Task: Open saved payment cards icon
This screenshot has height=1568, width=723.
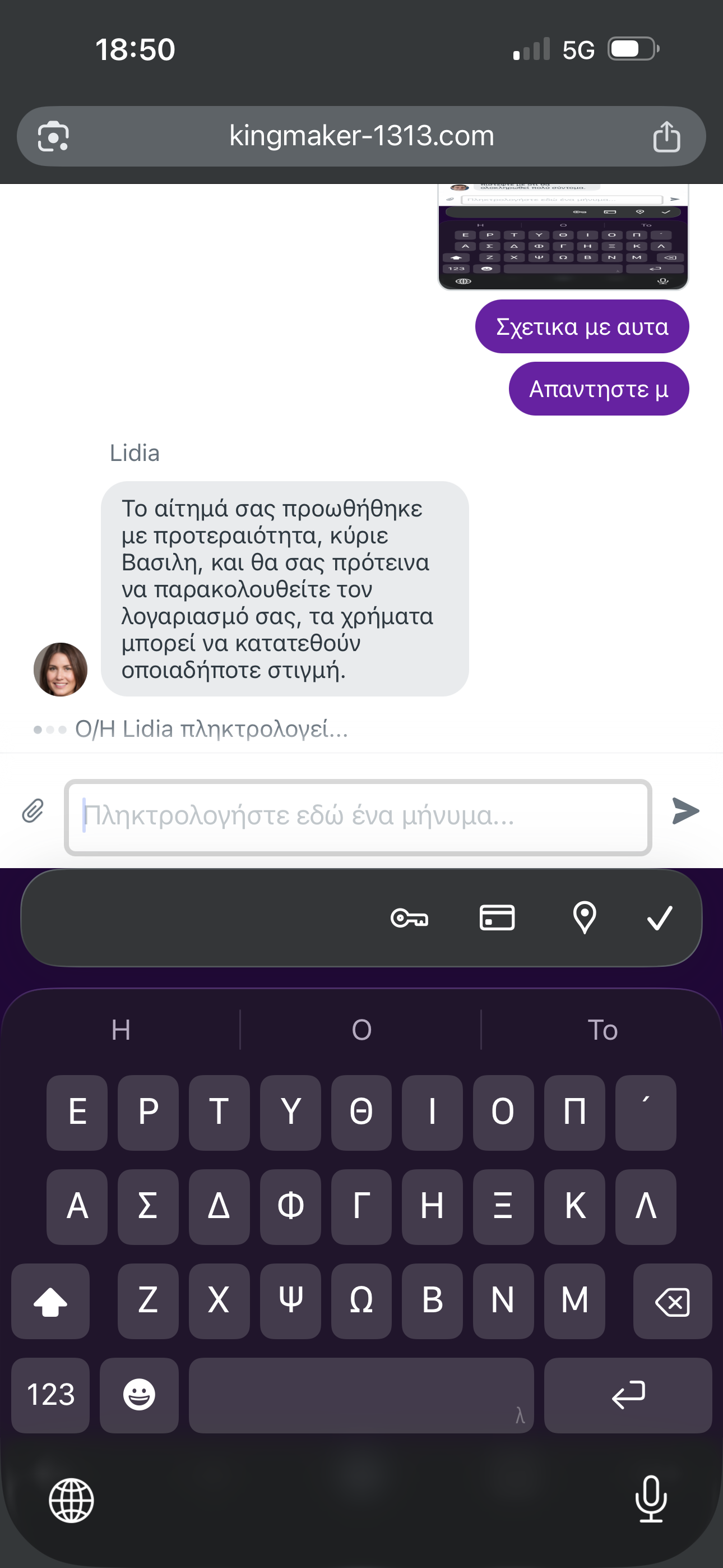Action: pos(497,917)
